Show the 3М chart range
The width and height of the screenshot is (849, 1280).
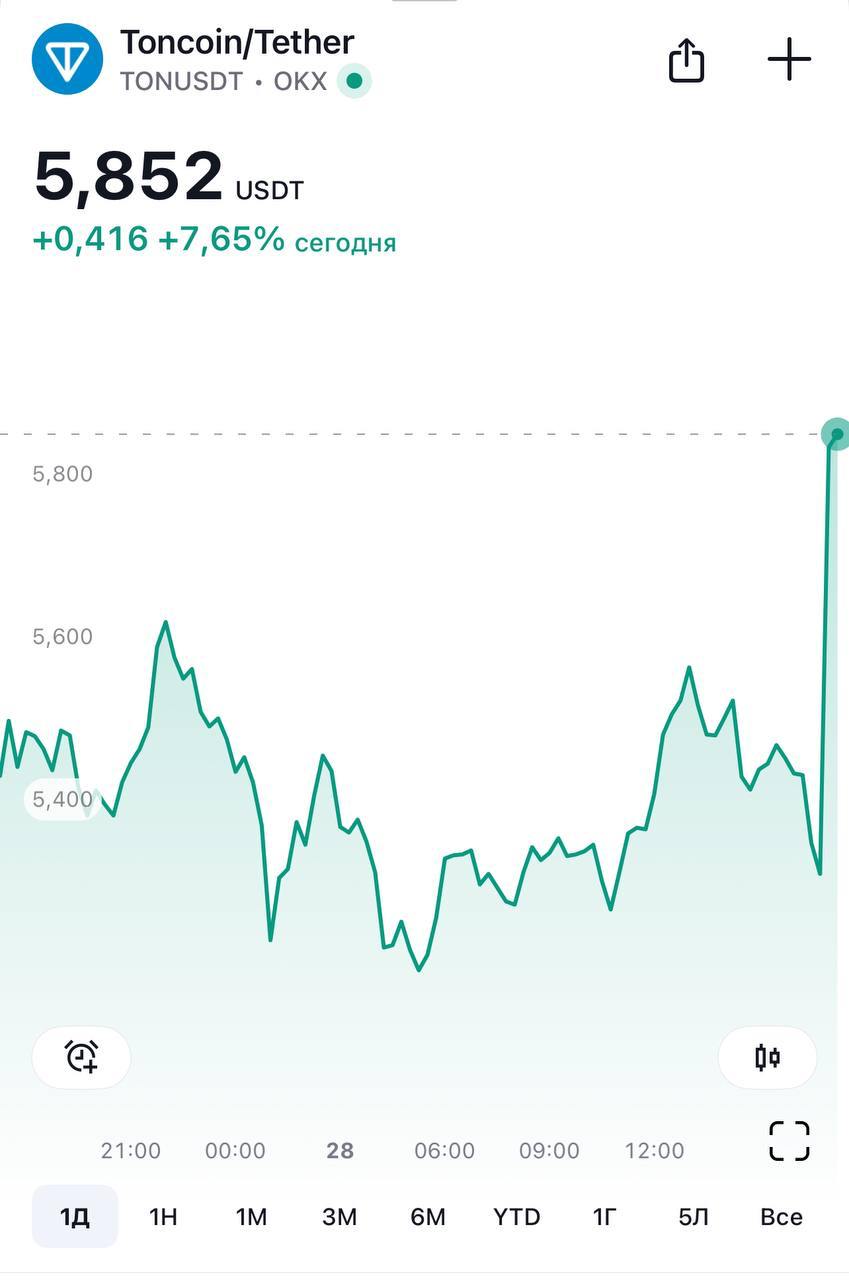point(340,1217)
